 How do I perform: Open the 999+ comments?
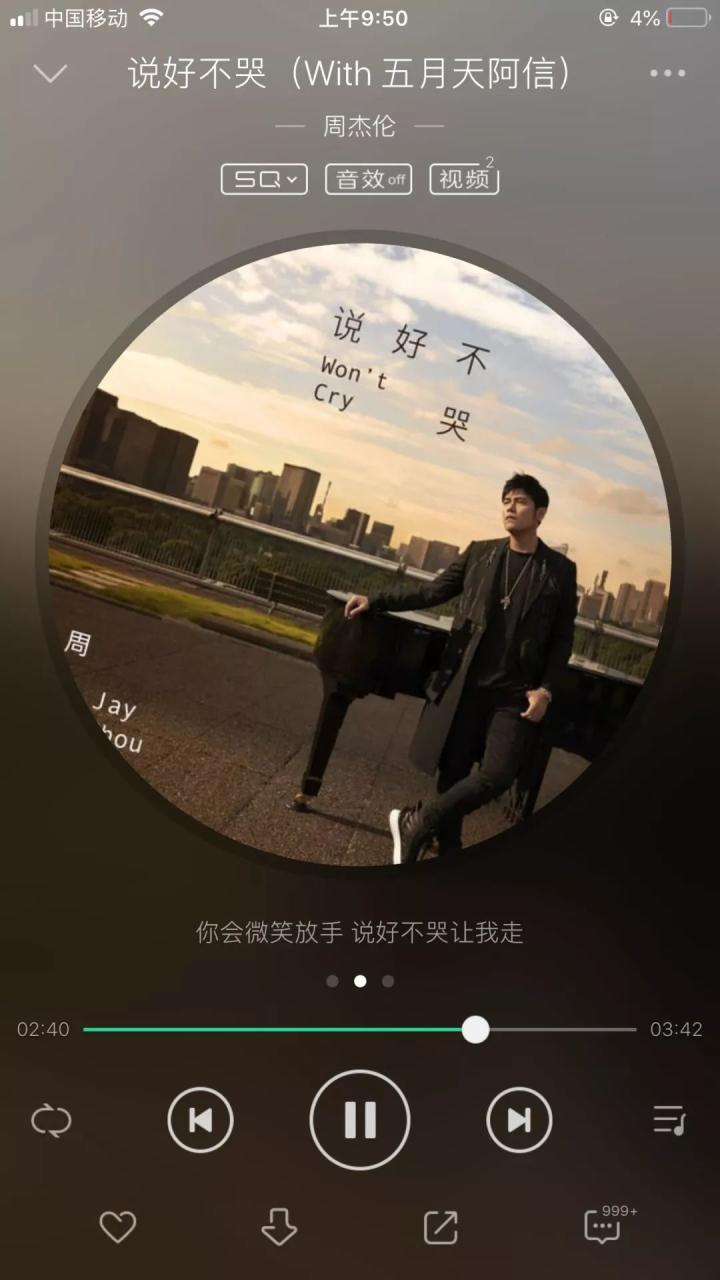[603, 1227]
